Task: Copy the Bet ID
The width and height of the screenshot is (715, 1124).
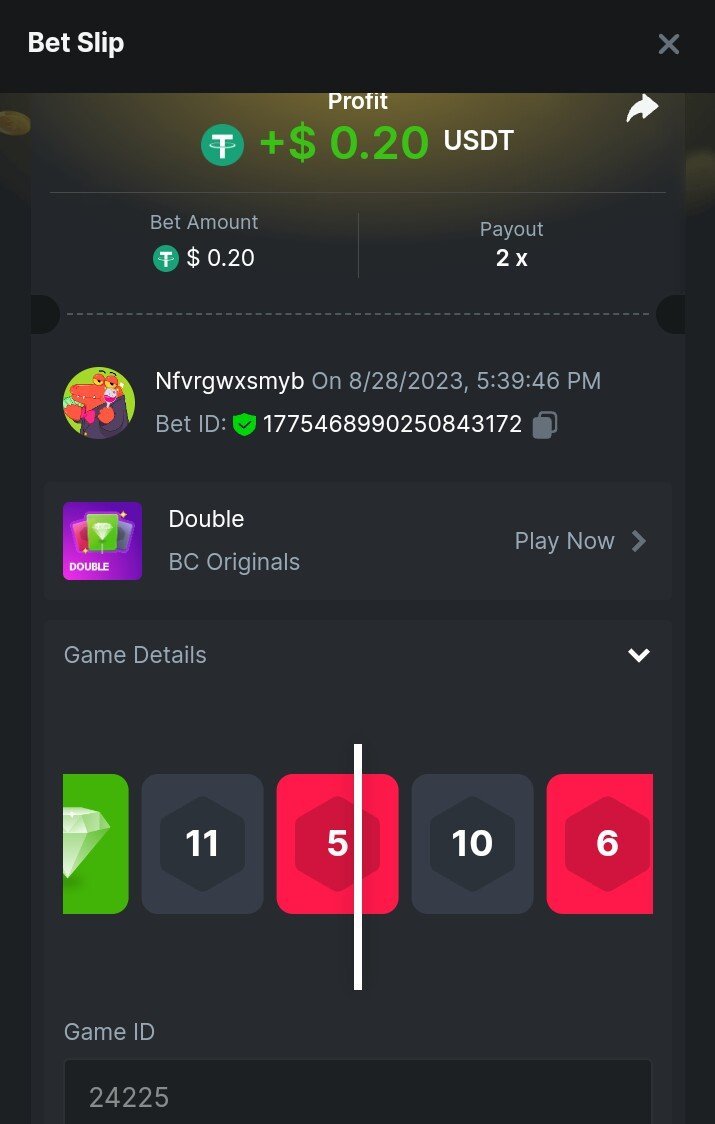Action: [544, 425]
